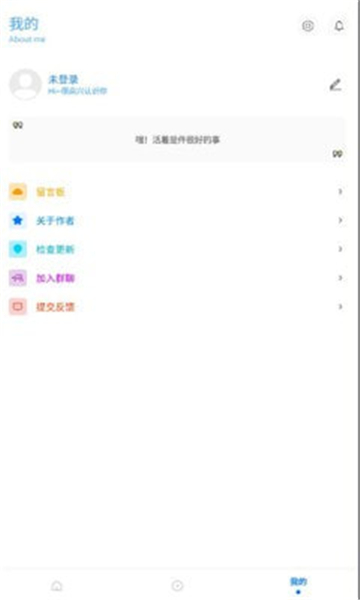Image resolution: width=360 pixels, height=600 pixels.
Task: Tap the pencil icon to edit profile
Action: (336, 85)
